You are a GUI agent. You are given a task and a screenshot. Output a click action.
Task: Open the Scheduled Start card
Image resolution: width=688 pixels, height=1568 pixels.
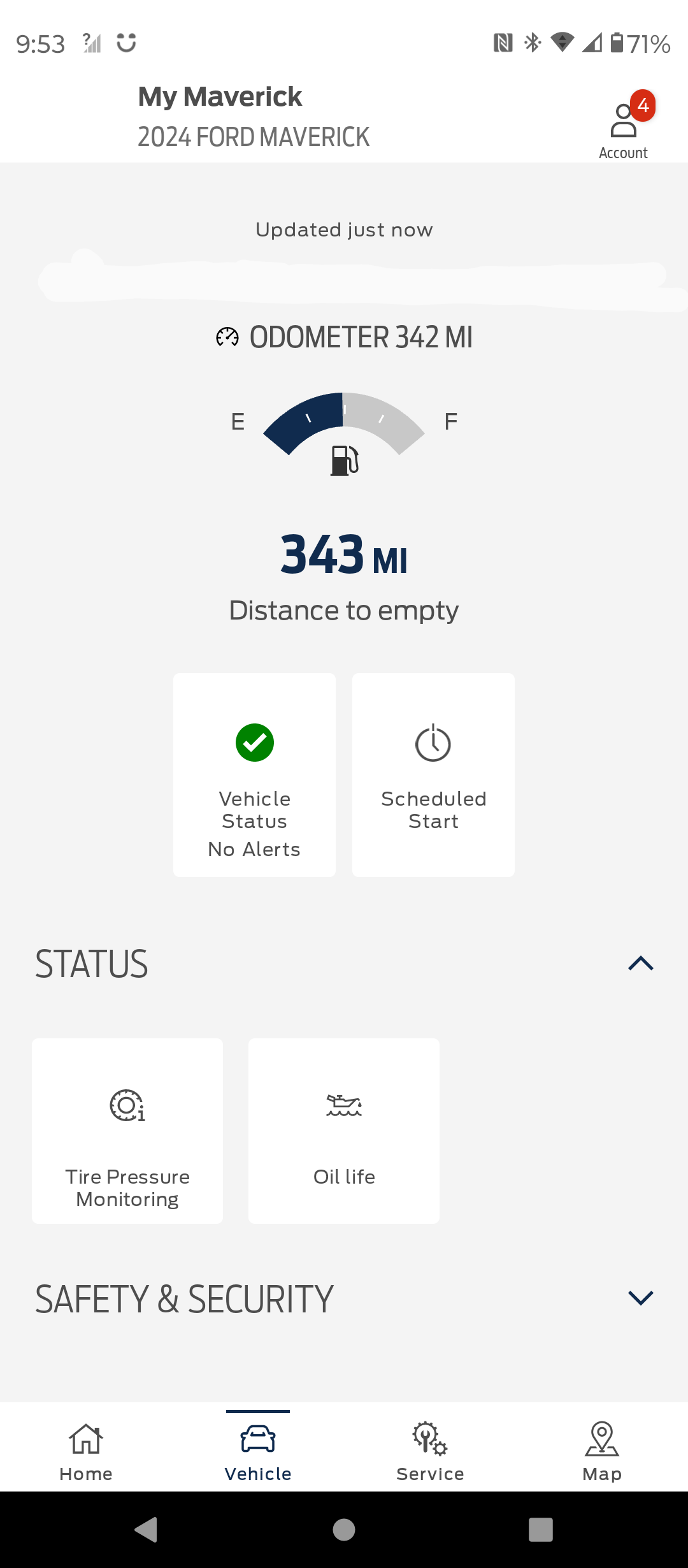tap(433, 775)
